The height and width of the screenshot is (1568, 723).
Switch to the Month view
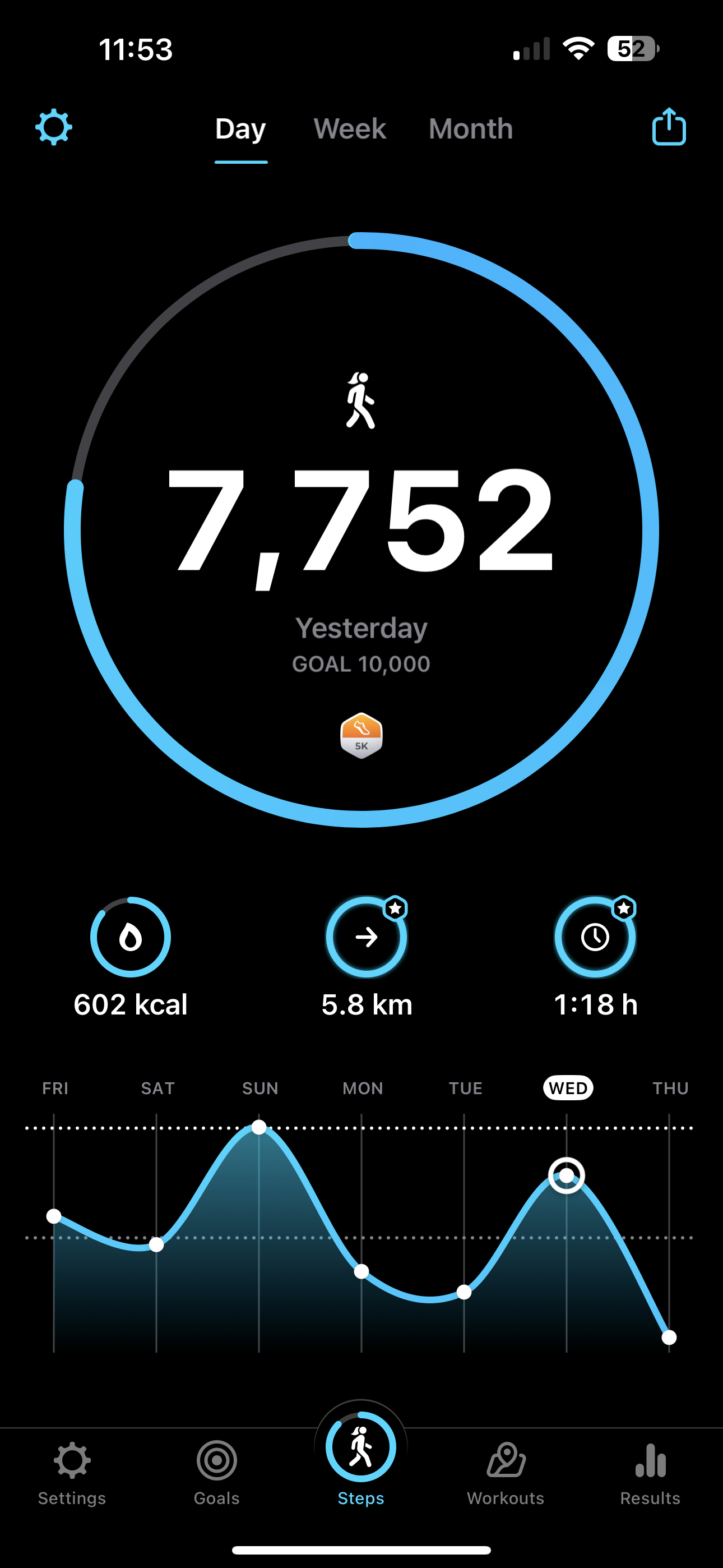tap(470, 129)
